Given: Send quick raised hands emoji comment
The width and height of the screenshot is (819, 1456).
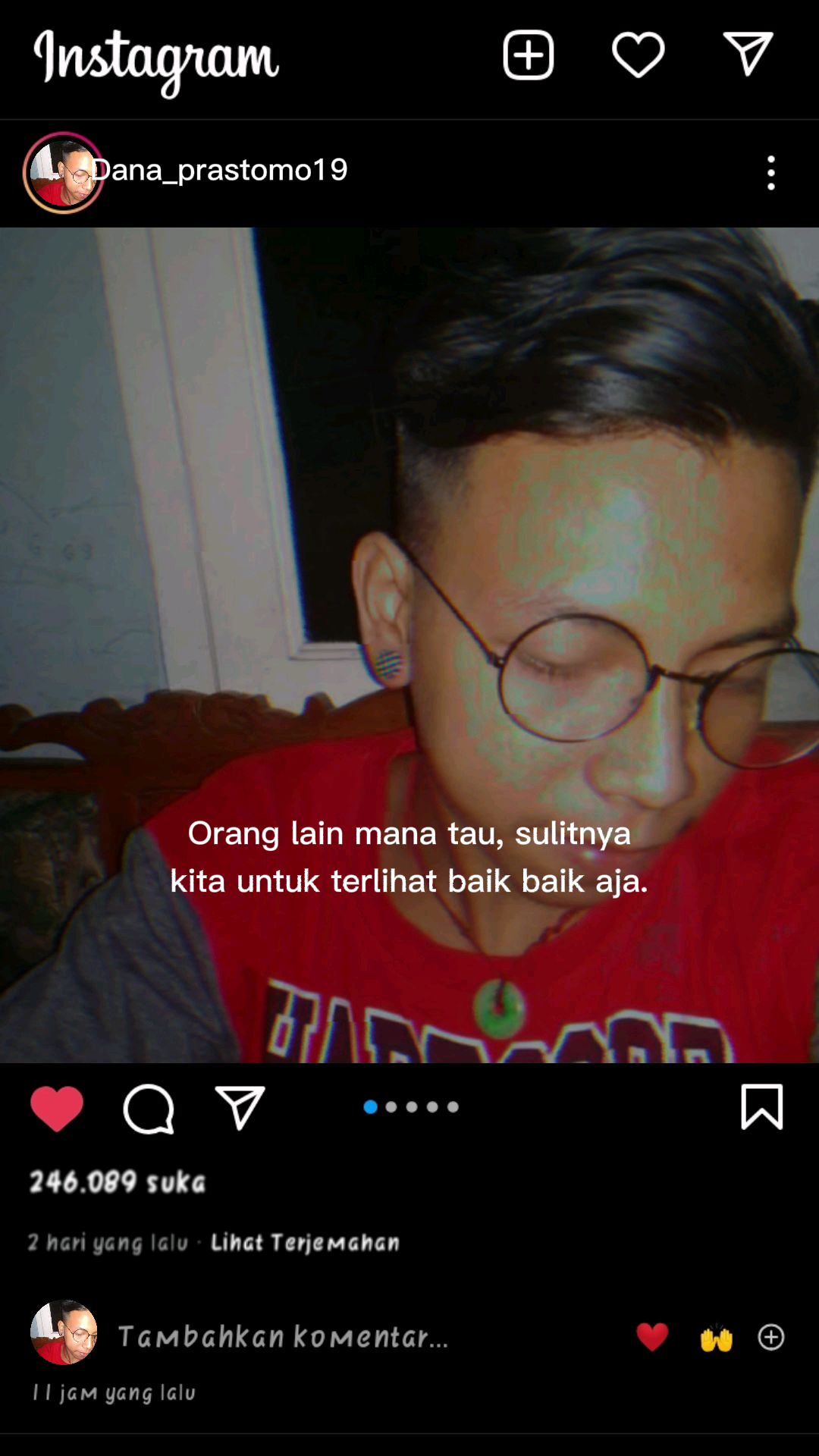Looking at the screenshot, I should (716, 1338).
